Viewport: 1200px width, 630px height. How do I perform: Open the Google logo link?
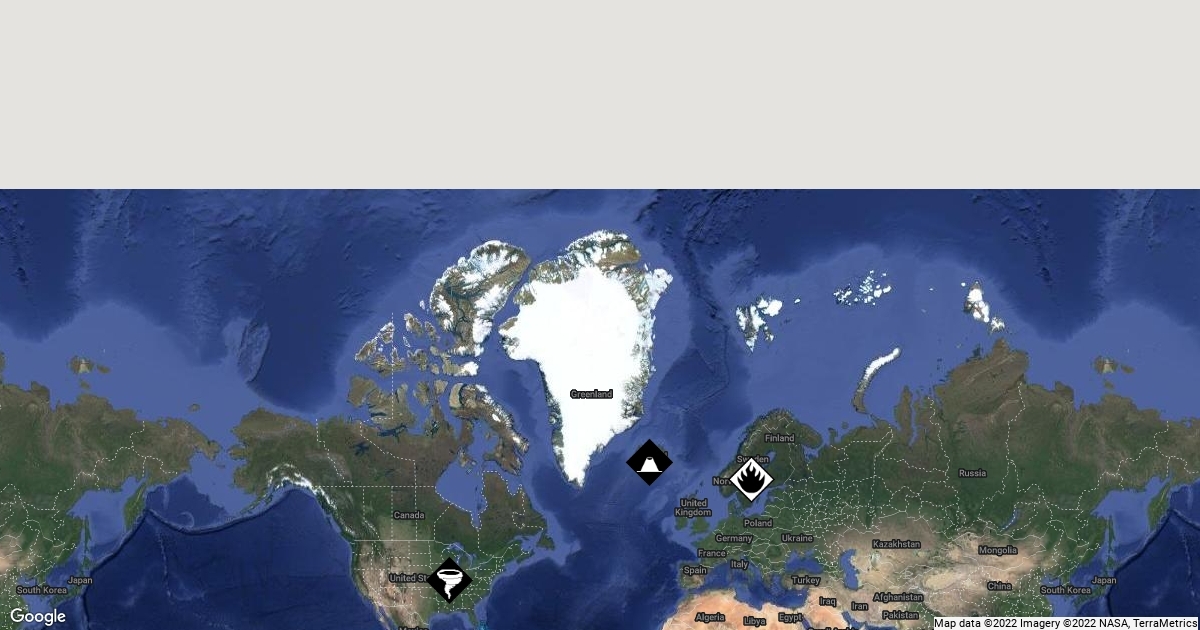coord(38,616)
